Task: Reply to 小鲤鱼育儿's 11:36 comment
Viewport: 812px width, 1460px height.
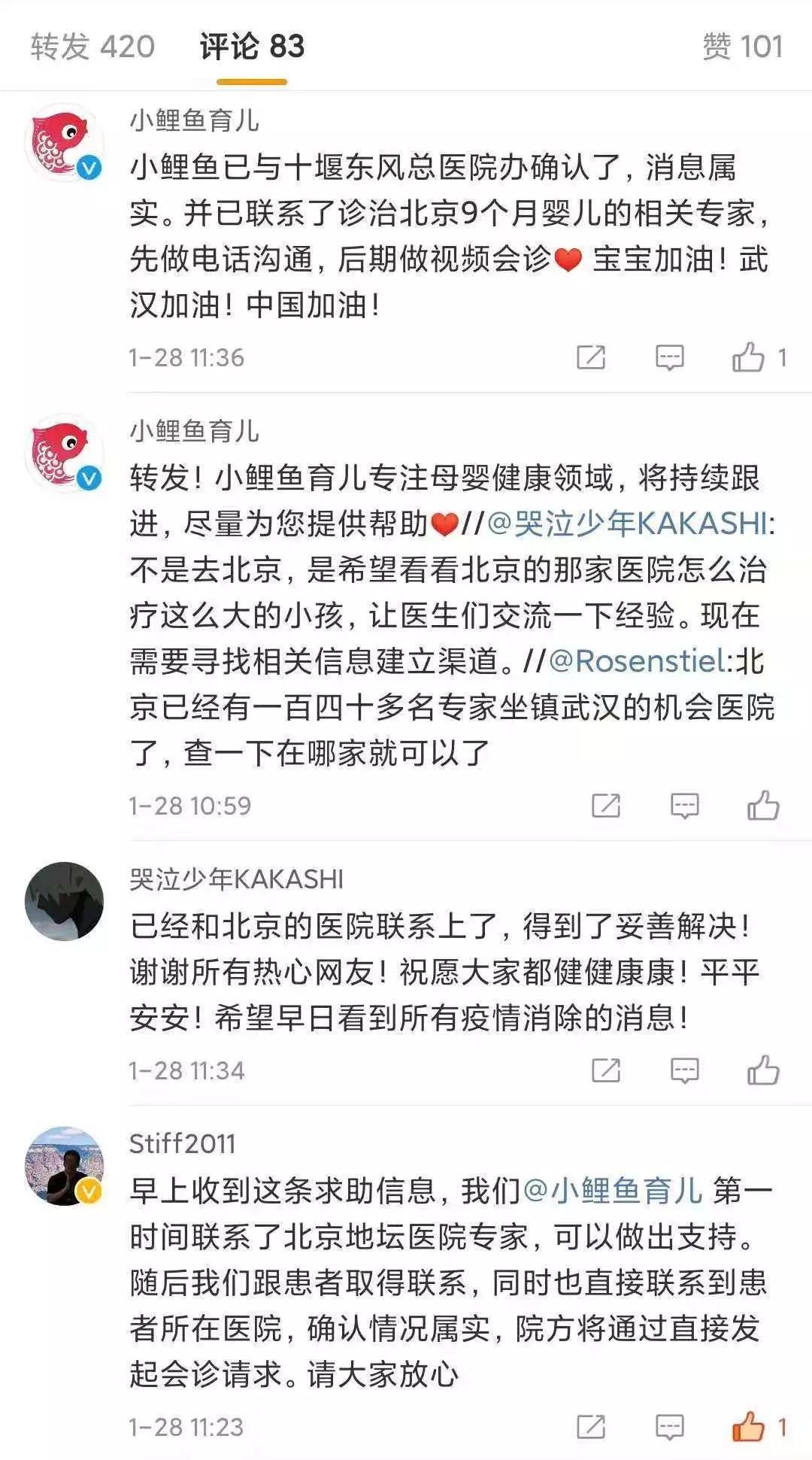Action: [669, 357]
